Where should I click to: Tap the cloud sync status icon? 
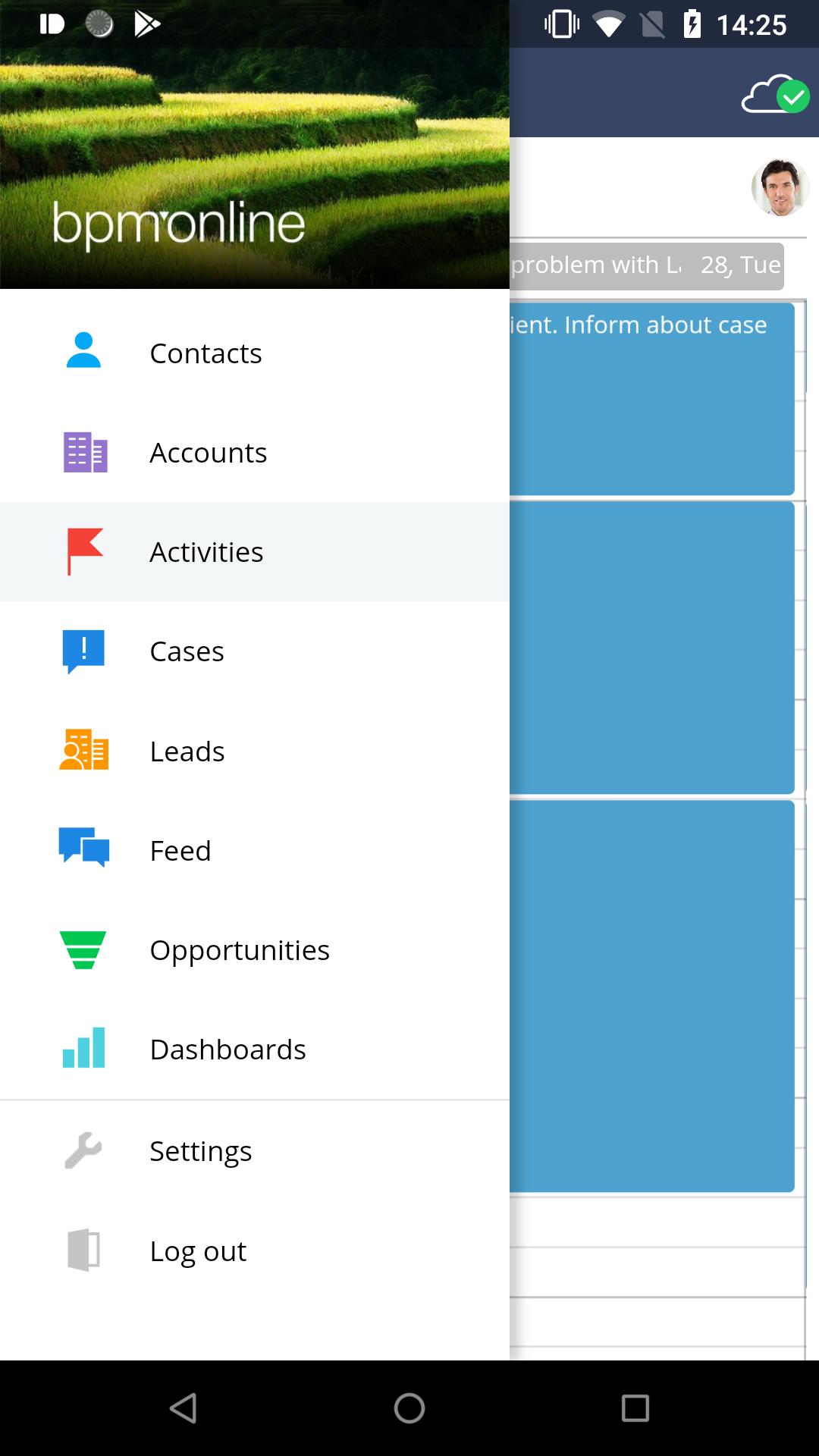point(775,94)
